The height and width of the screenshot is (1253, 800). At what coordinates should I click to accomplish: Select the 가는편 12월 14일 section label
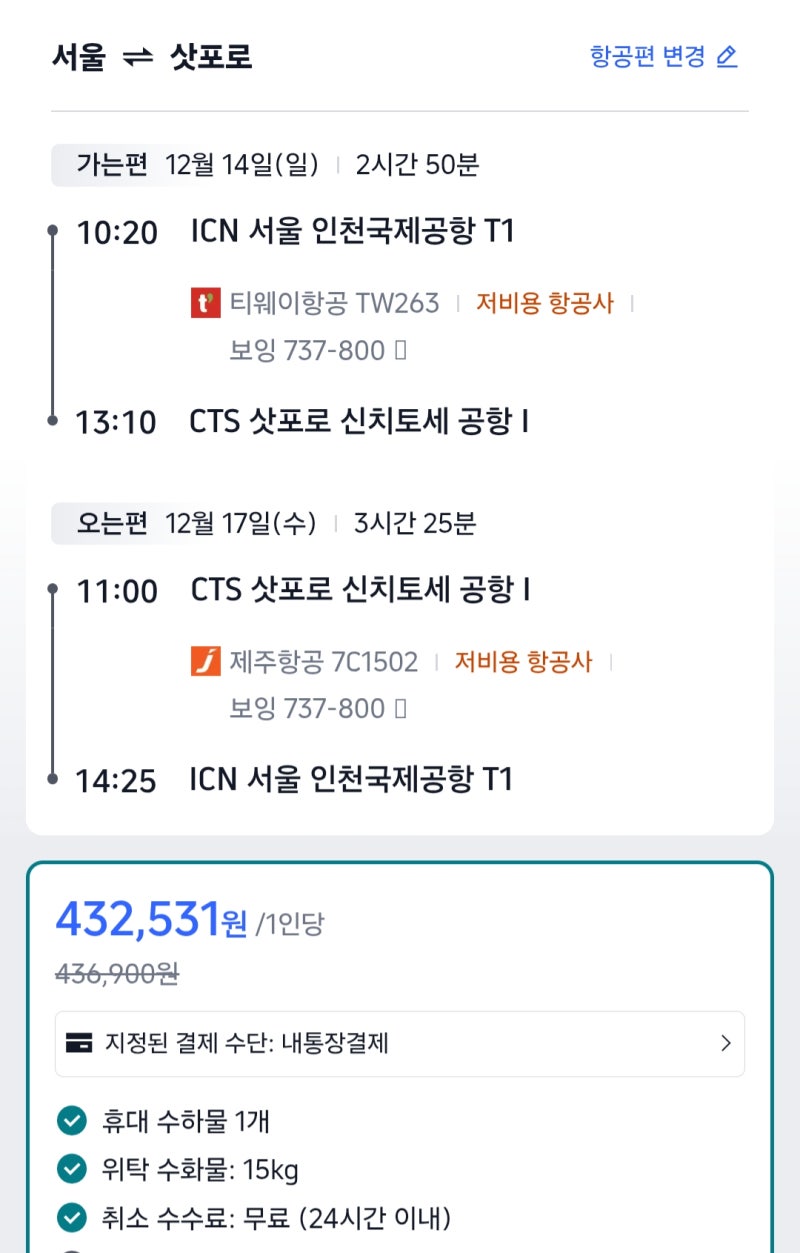click(110, 164)
